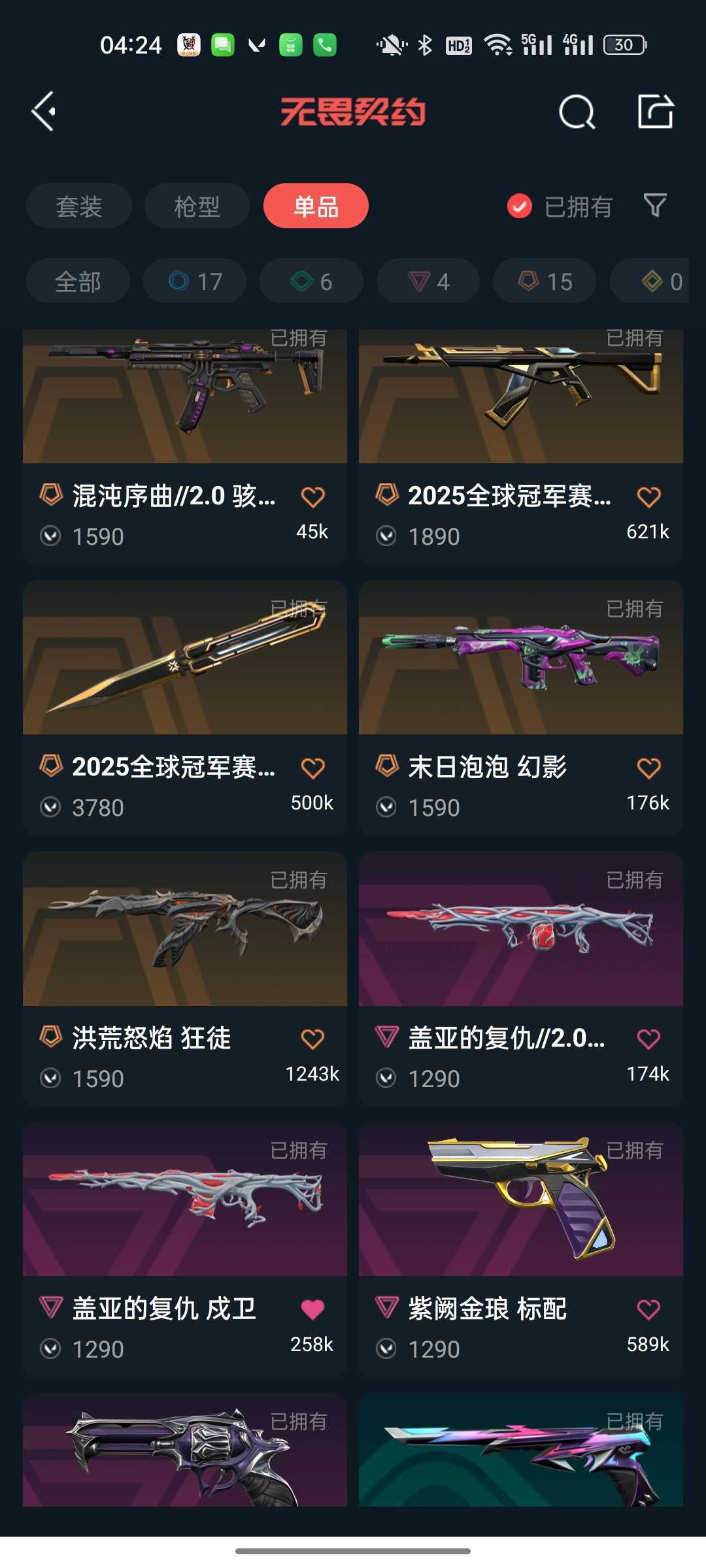Open the 盖亚的复仇//2.0 skin card
706x1568 pixels.
tap(520, 977)
